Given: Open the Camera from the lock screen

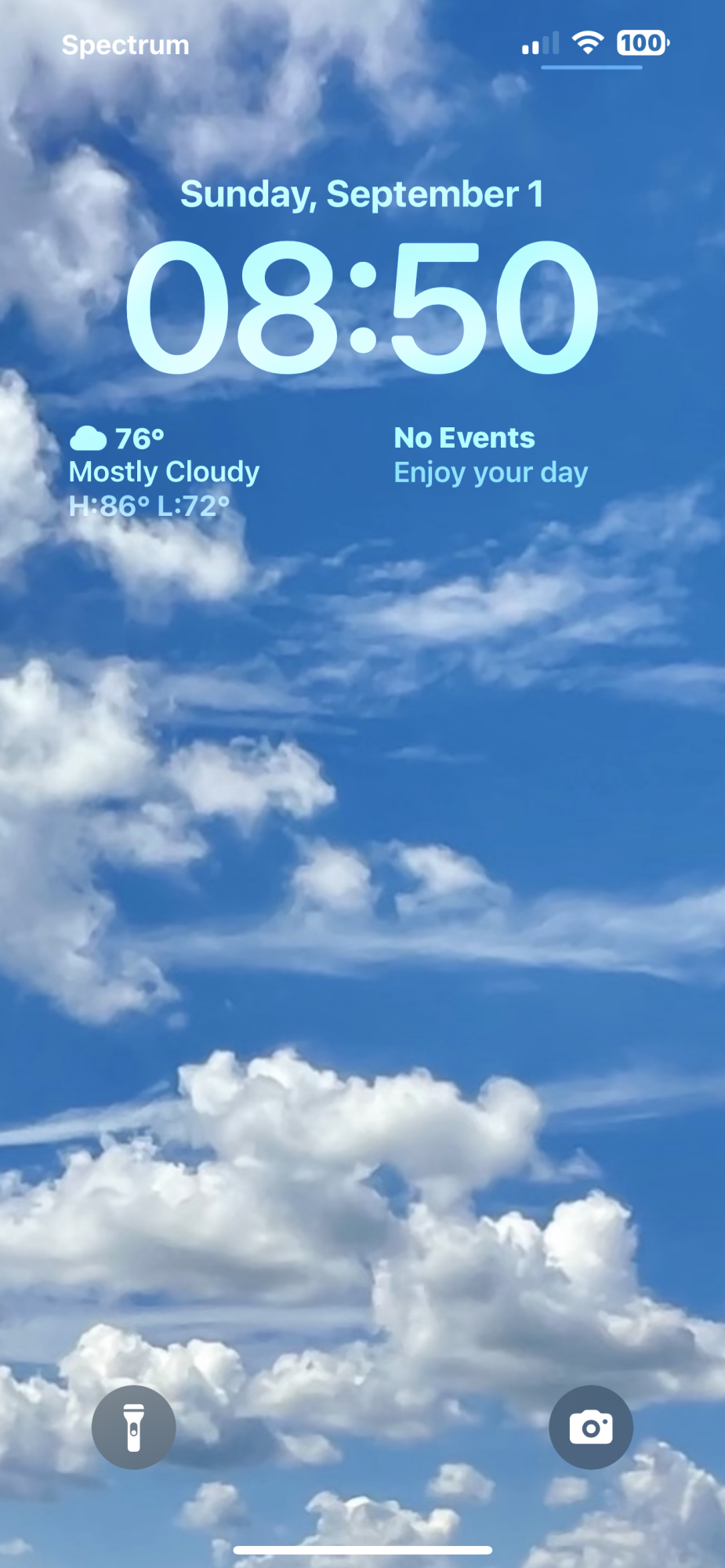Looking at the screenshot, I should pyautogui.click(x=591, y=1427).
